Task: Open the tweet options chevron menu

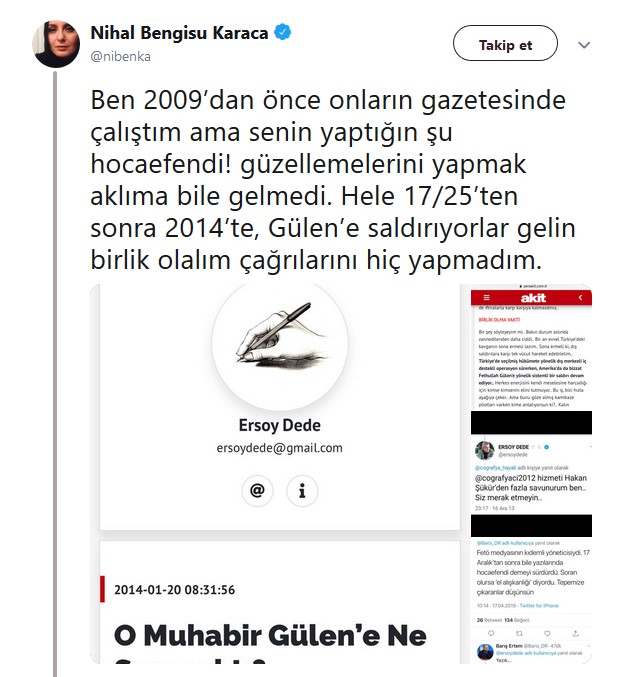Action: click(585, 45)
